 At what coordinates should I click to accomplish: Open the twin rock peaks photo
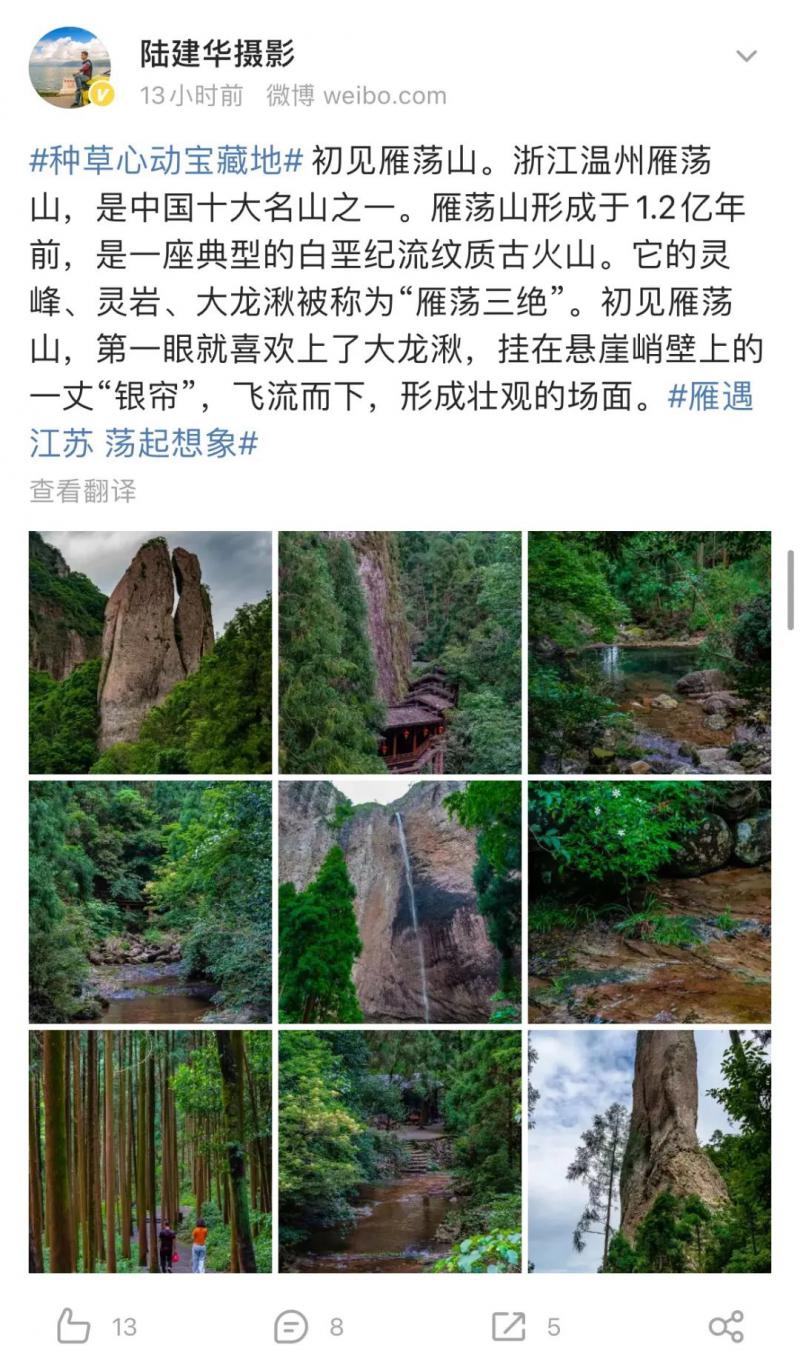pos(150,652)
